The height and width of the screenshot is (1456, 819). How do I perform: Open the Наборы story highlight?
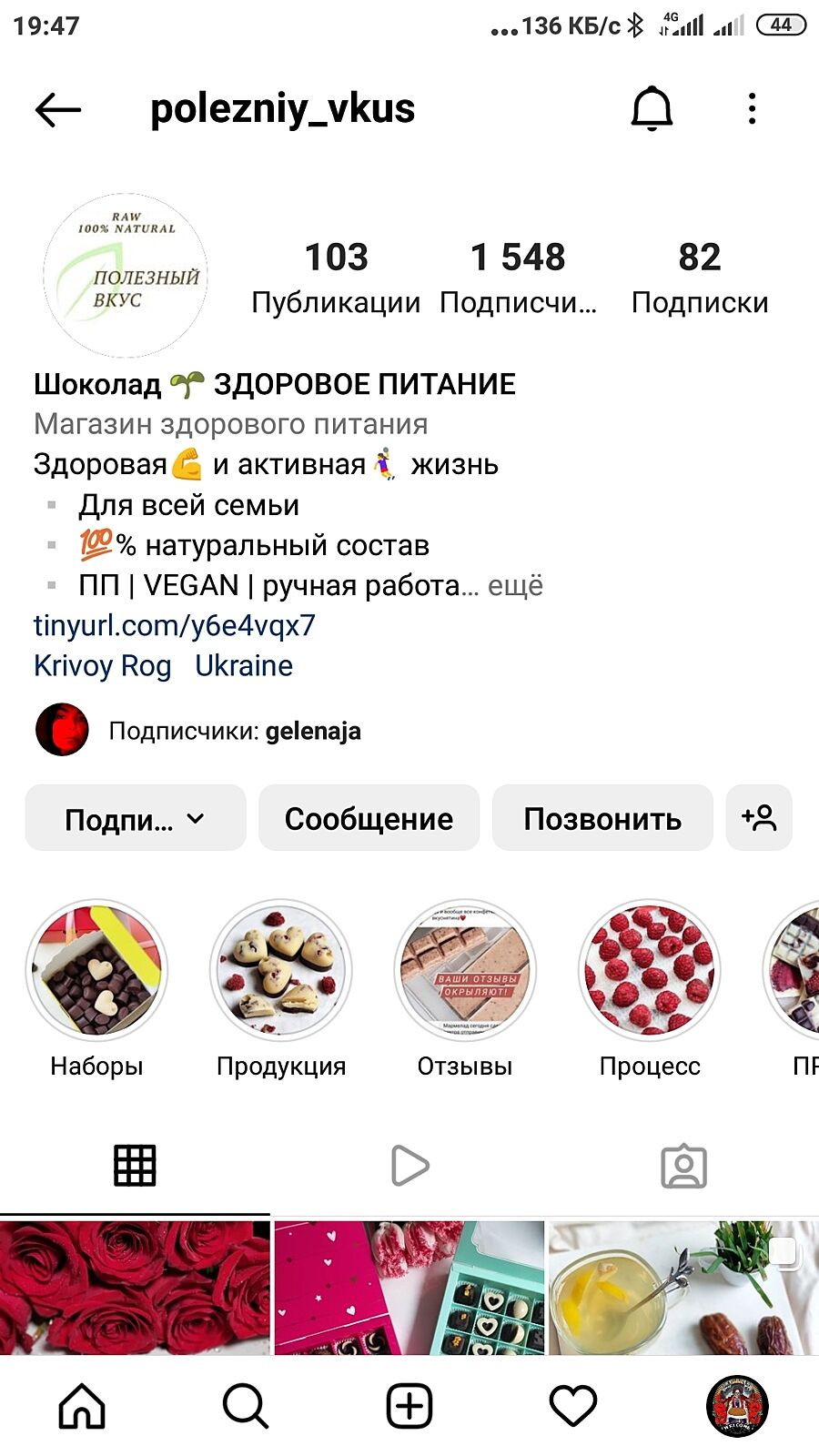click(x=96, y=971)
